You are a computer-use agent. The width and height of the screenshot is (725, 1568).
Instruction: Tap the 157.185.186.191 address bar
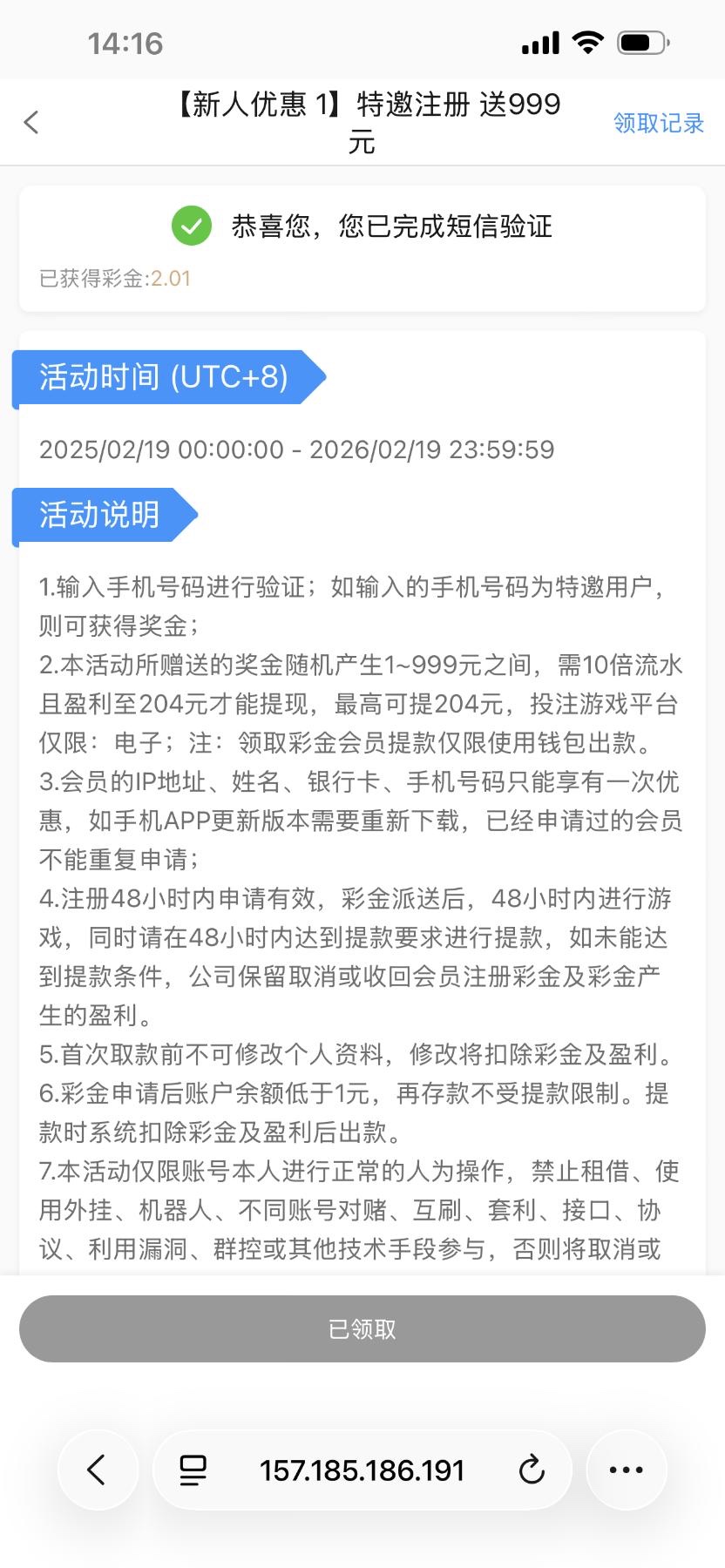362,1470
